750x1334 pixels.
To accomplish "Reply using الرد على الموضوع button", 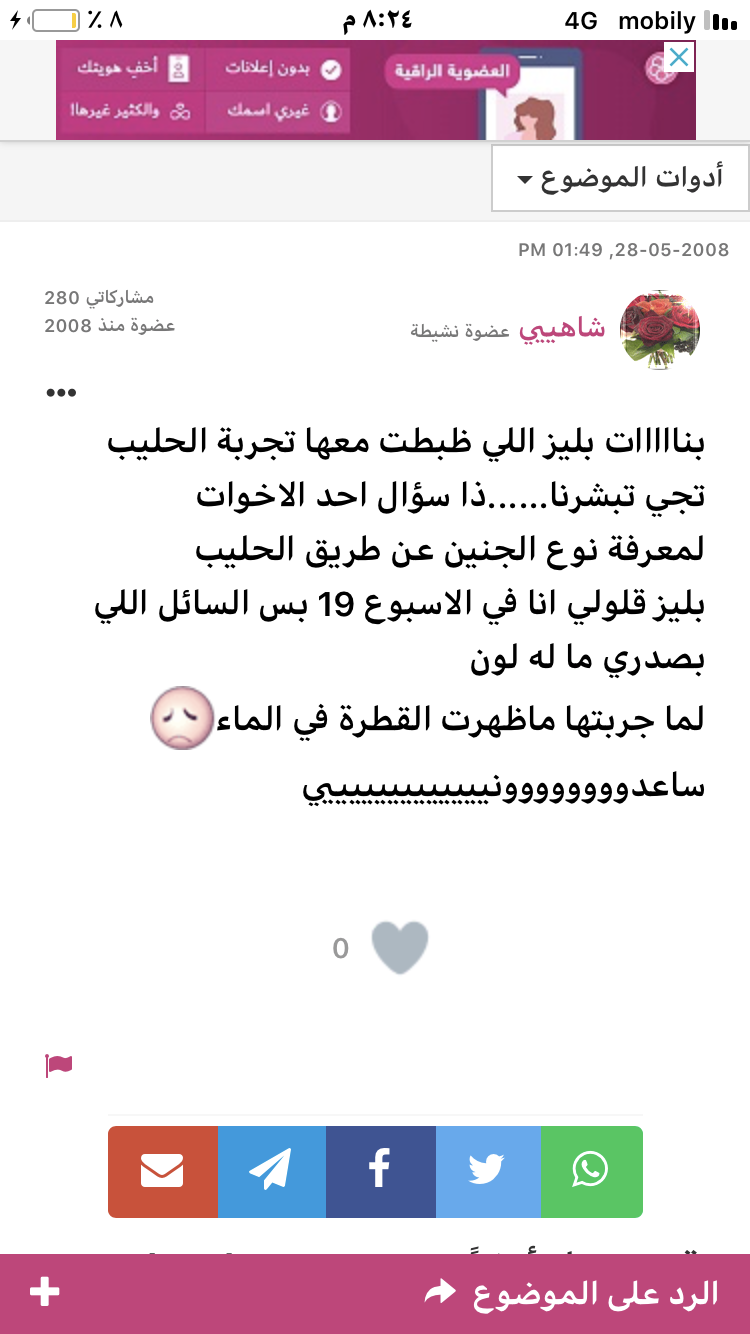I will 572,1293.
